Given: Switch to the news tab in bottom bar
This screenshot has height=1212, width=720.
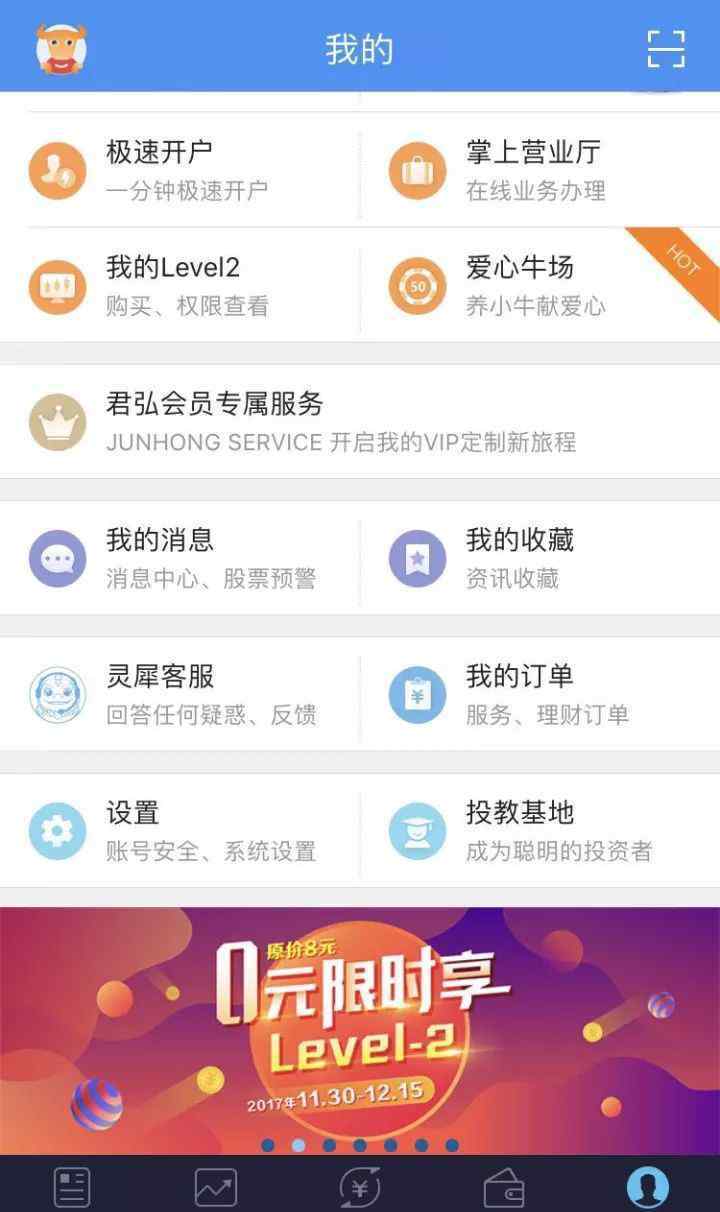Looking at the screenshot, I should pos(72,1186).
